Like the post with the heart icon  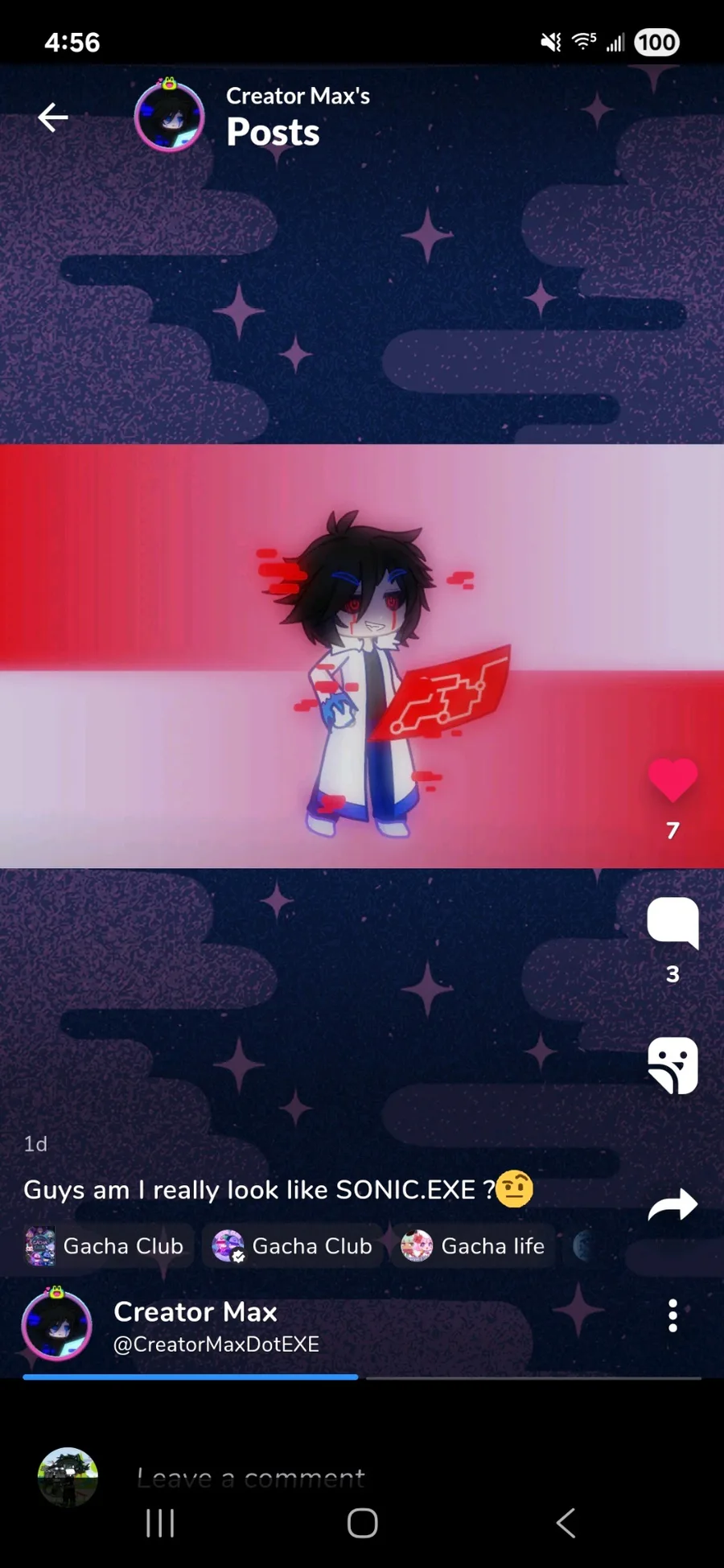(x=673, y=780)
